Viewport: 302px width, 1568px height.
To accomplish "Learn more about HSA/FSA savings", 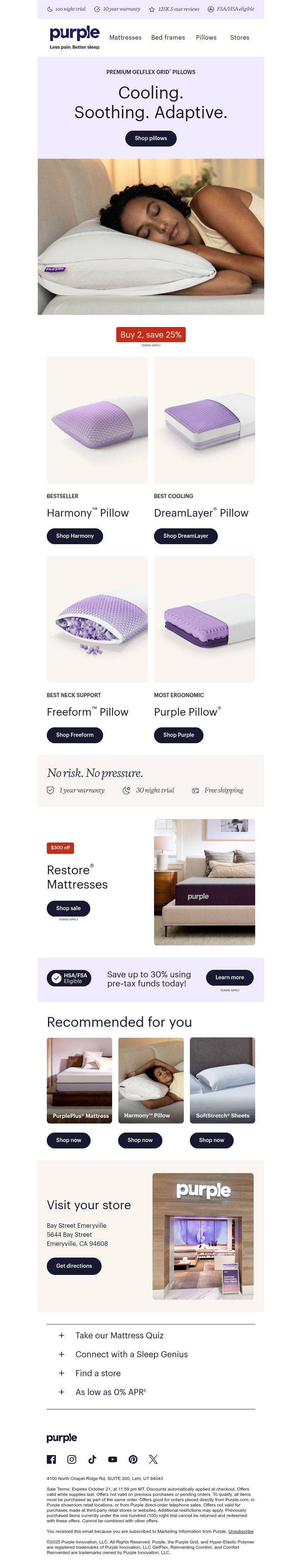I will pos(229,977).
